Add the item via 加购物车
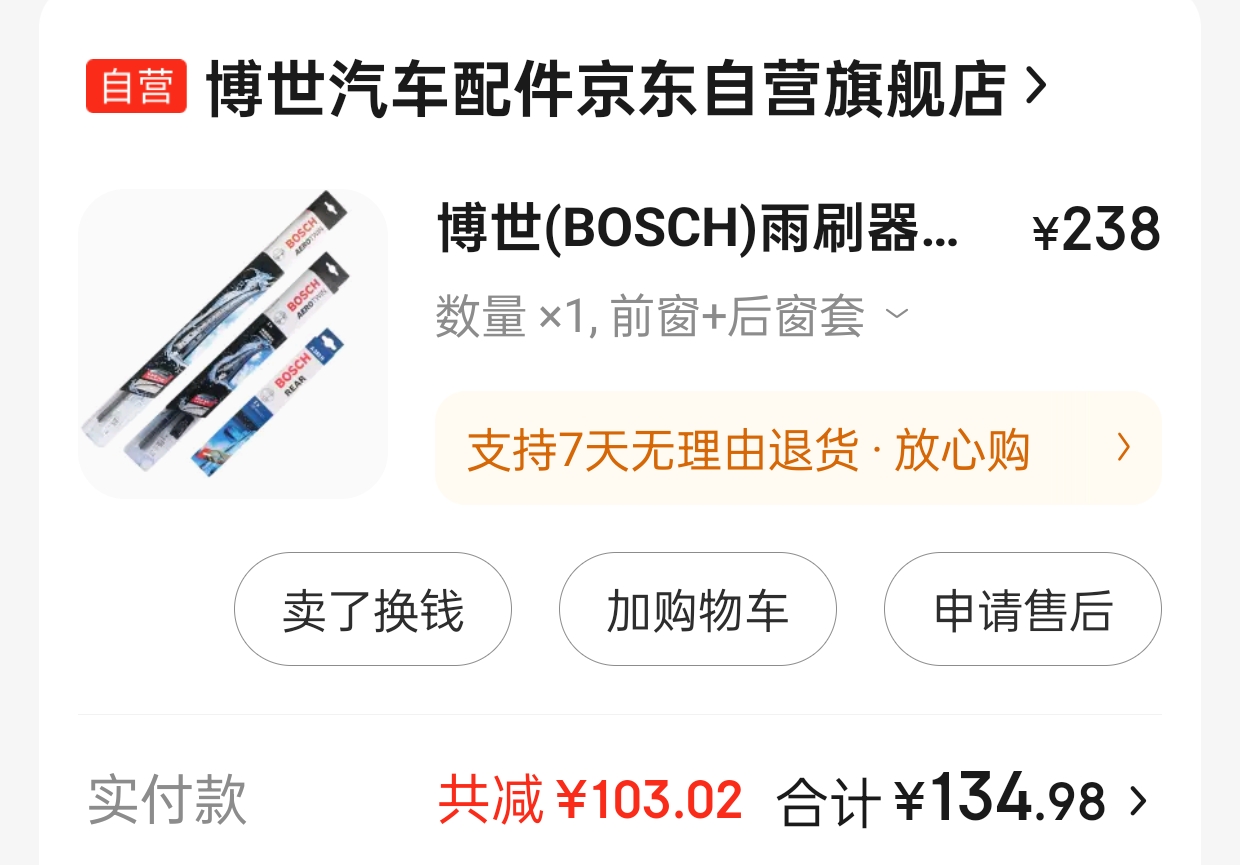The image size is (1240, 865). pos(697,610)
